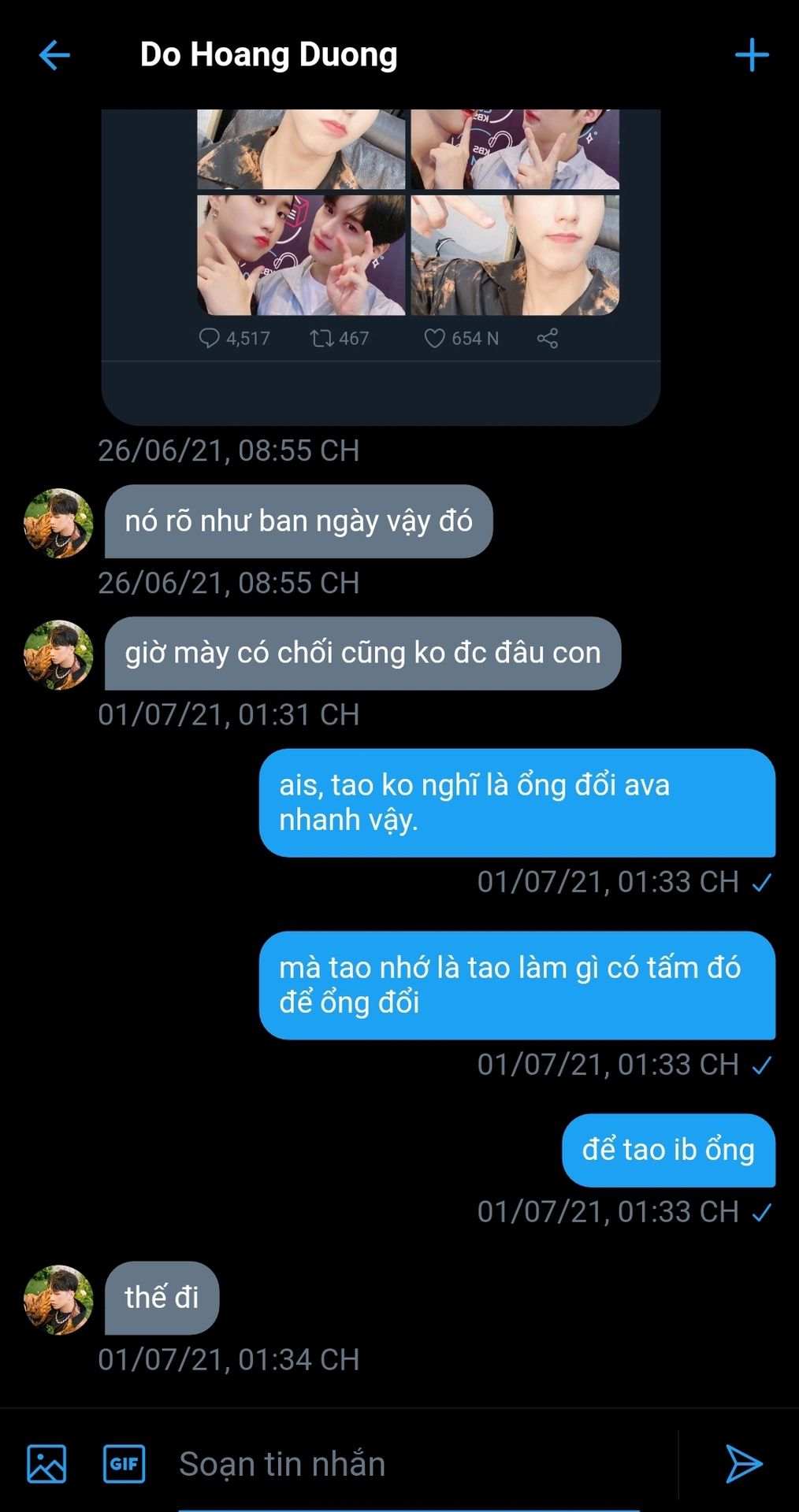The image size is (799, 1512).
Task: Focus the "Soạn tin nhắn" message field
Action: coord(410,1464)
